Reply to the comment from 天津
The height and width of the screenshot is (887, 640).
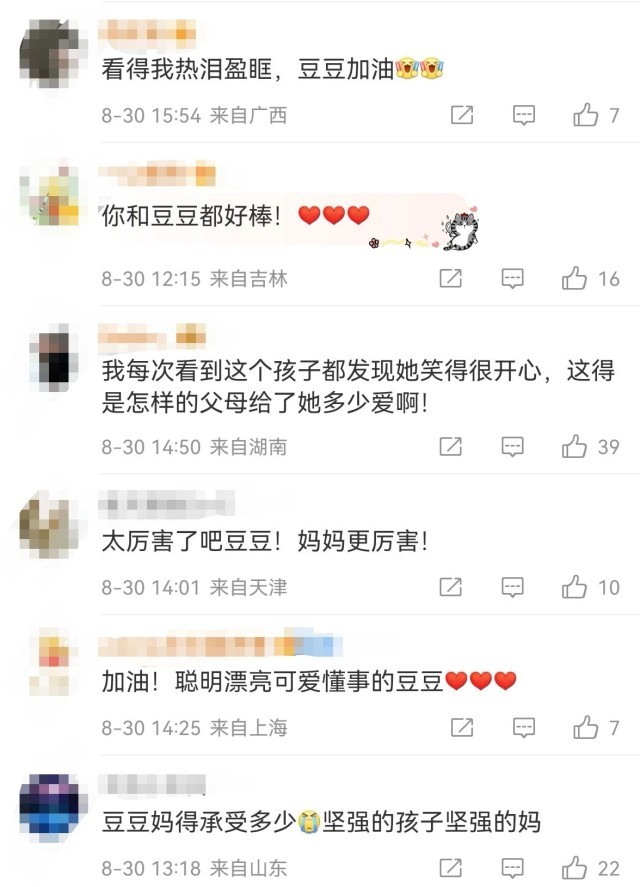click(512, 587)
